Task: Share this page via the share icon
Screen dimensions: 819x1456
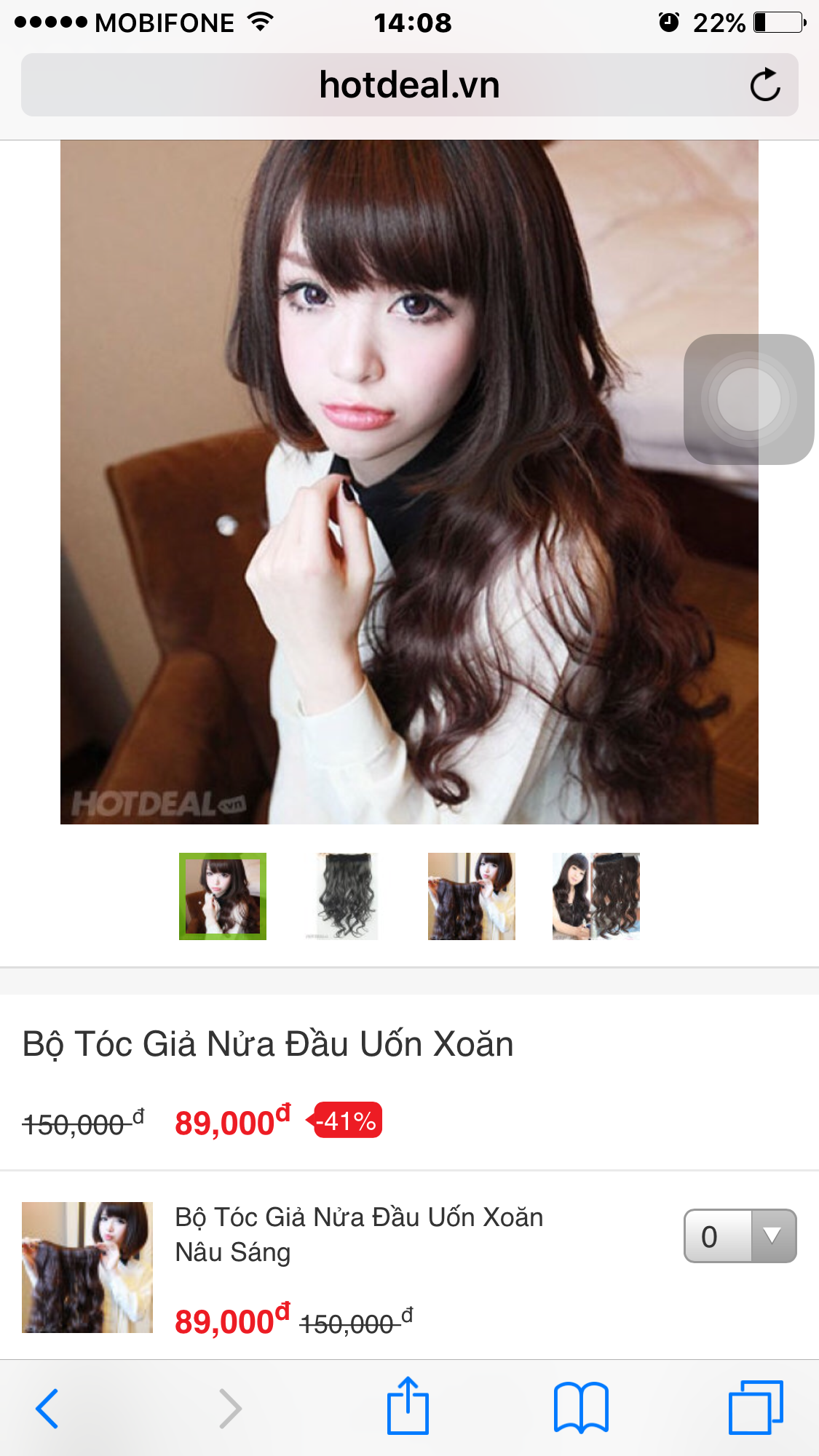Action: point(408,1406)
